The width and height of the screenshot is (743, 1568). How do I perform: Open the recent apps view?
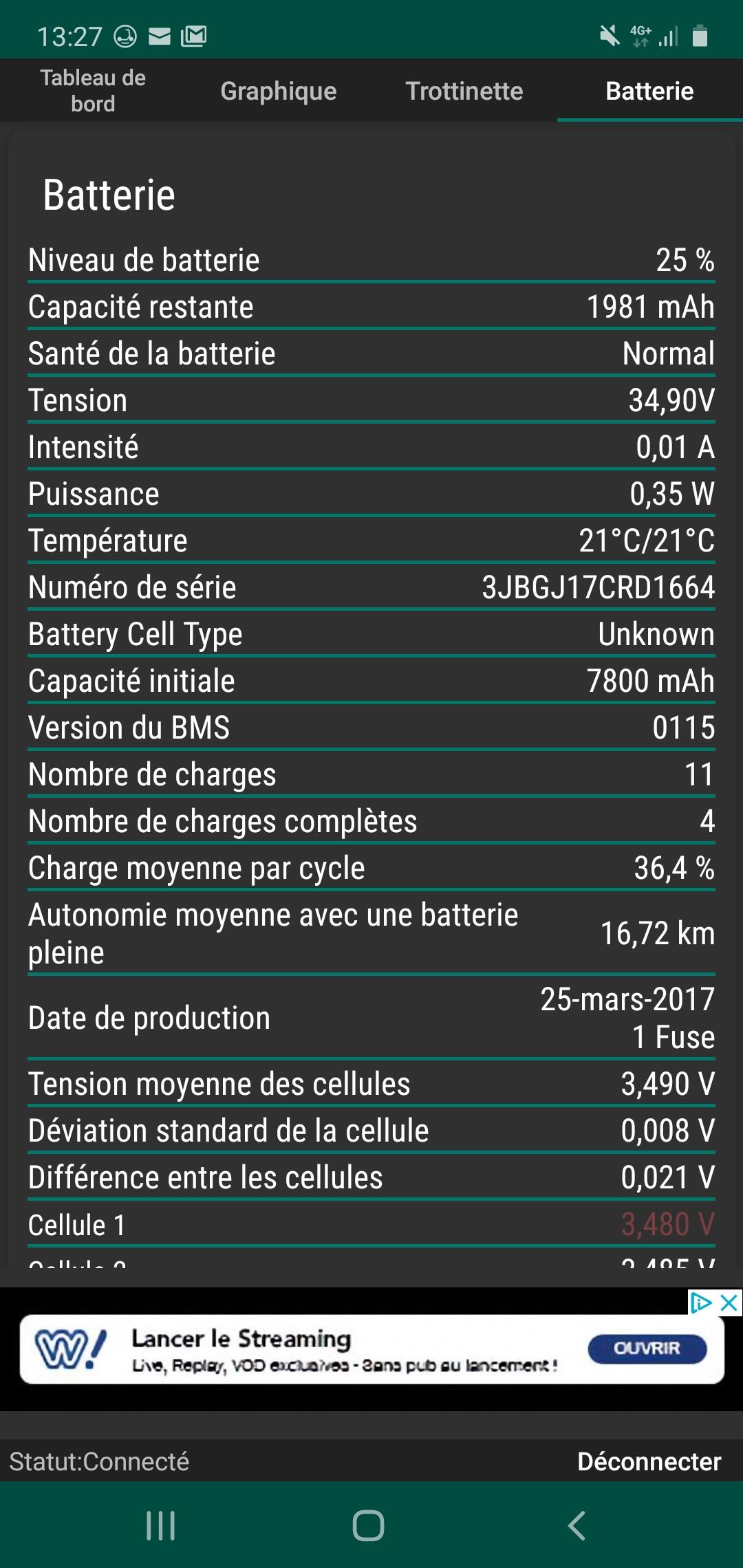click(161, 1525)
